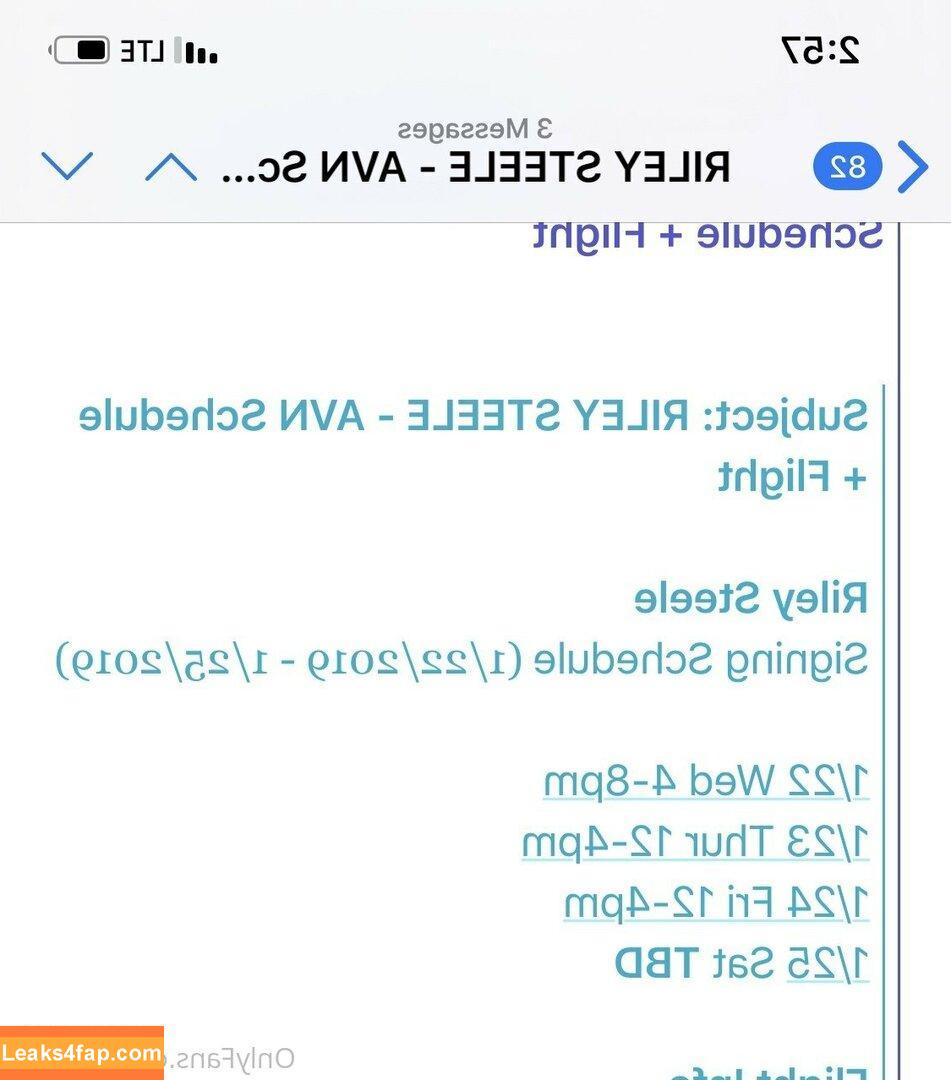Select the 1/24 Fri 12-4pm link

point(716,903)
